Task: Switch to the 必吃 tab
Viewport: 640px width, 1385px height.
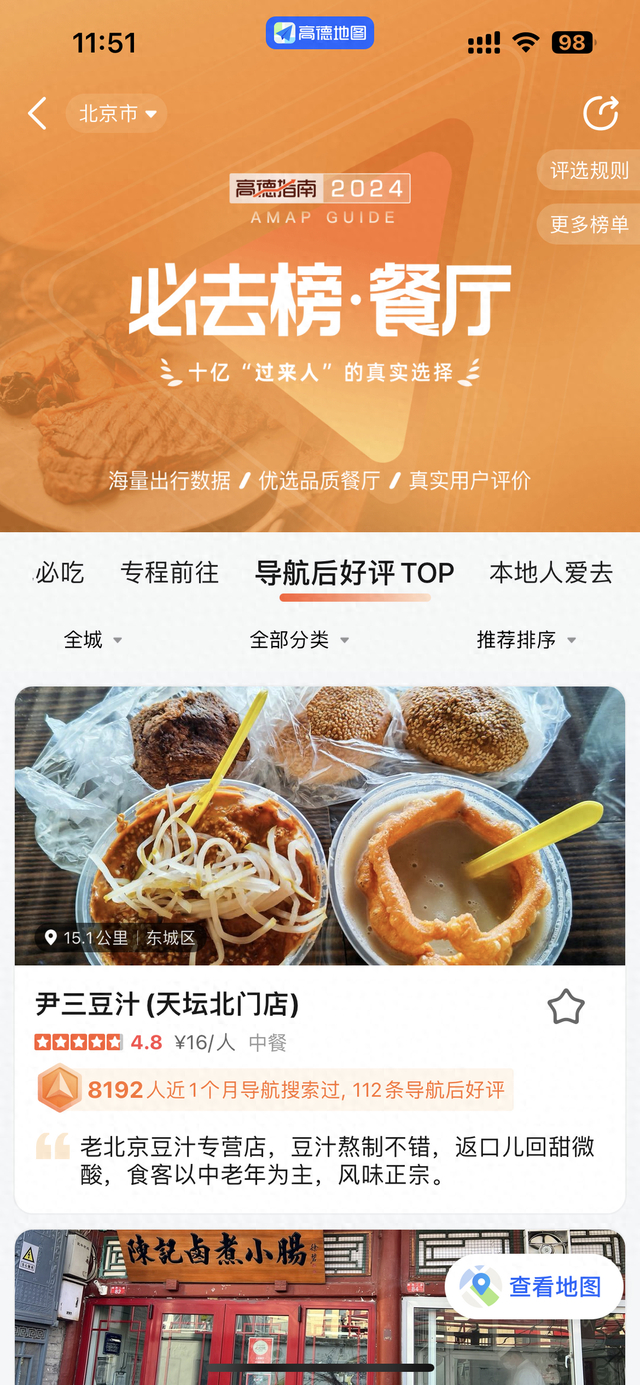Action: [x=59, y=573]
